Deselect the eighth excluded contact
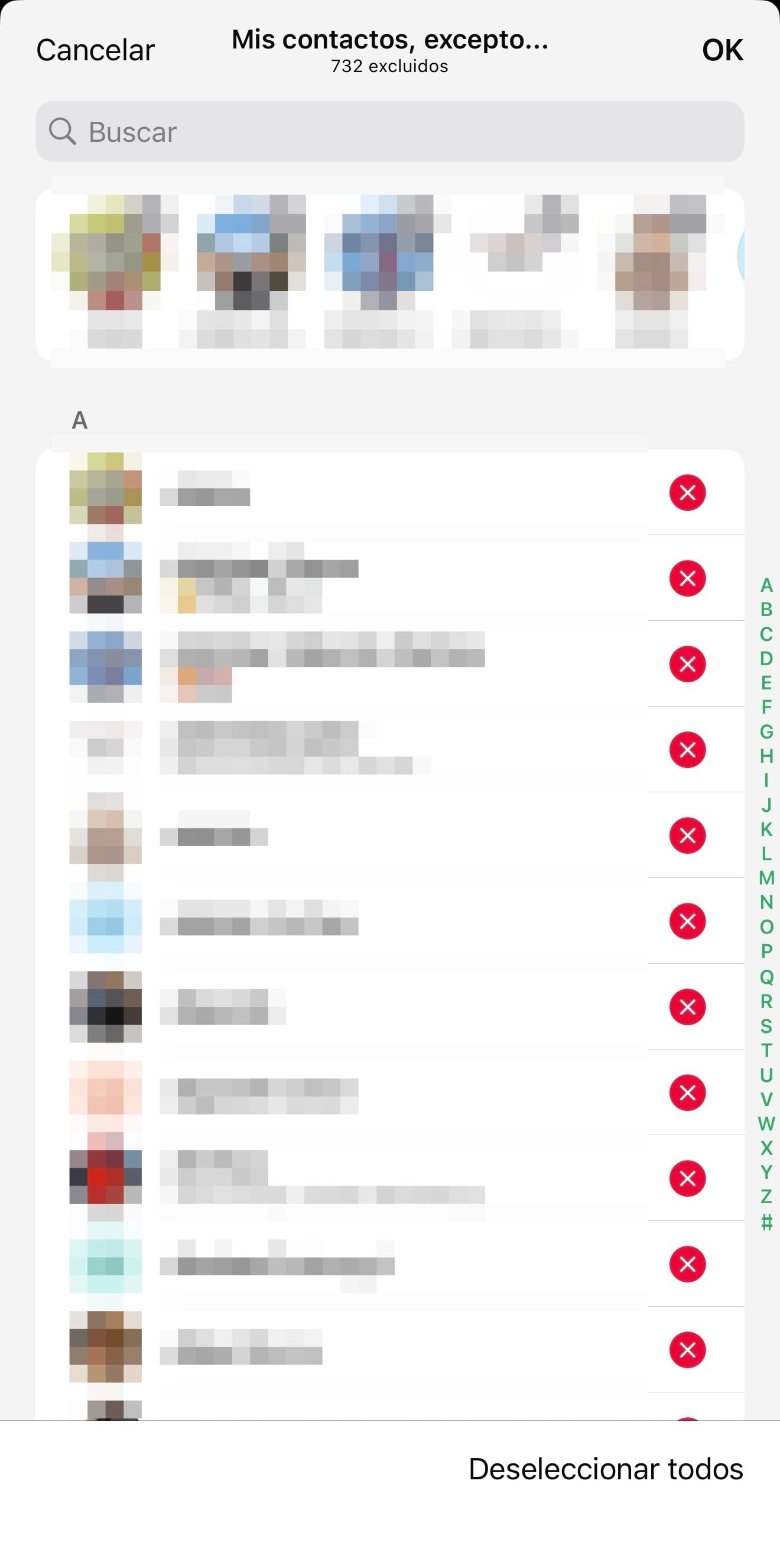780x1568 pixels. (x=686, y=1091)
